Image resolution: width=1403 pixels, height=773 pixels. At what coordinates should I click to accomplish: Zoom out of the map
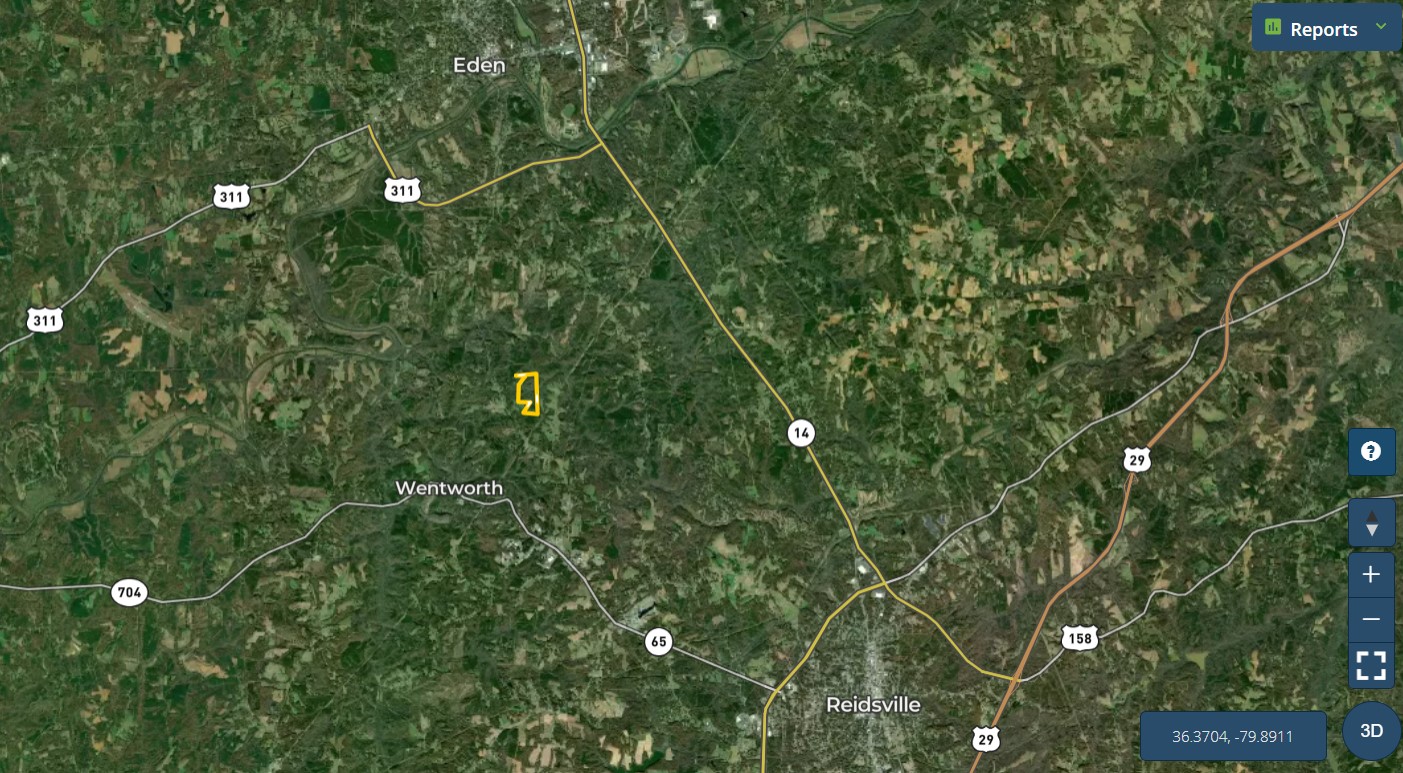tap(1371, 619)
